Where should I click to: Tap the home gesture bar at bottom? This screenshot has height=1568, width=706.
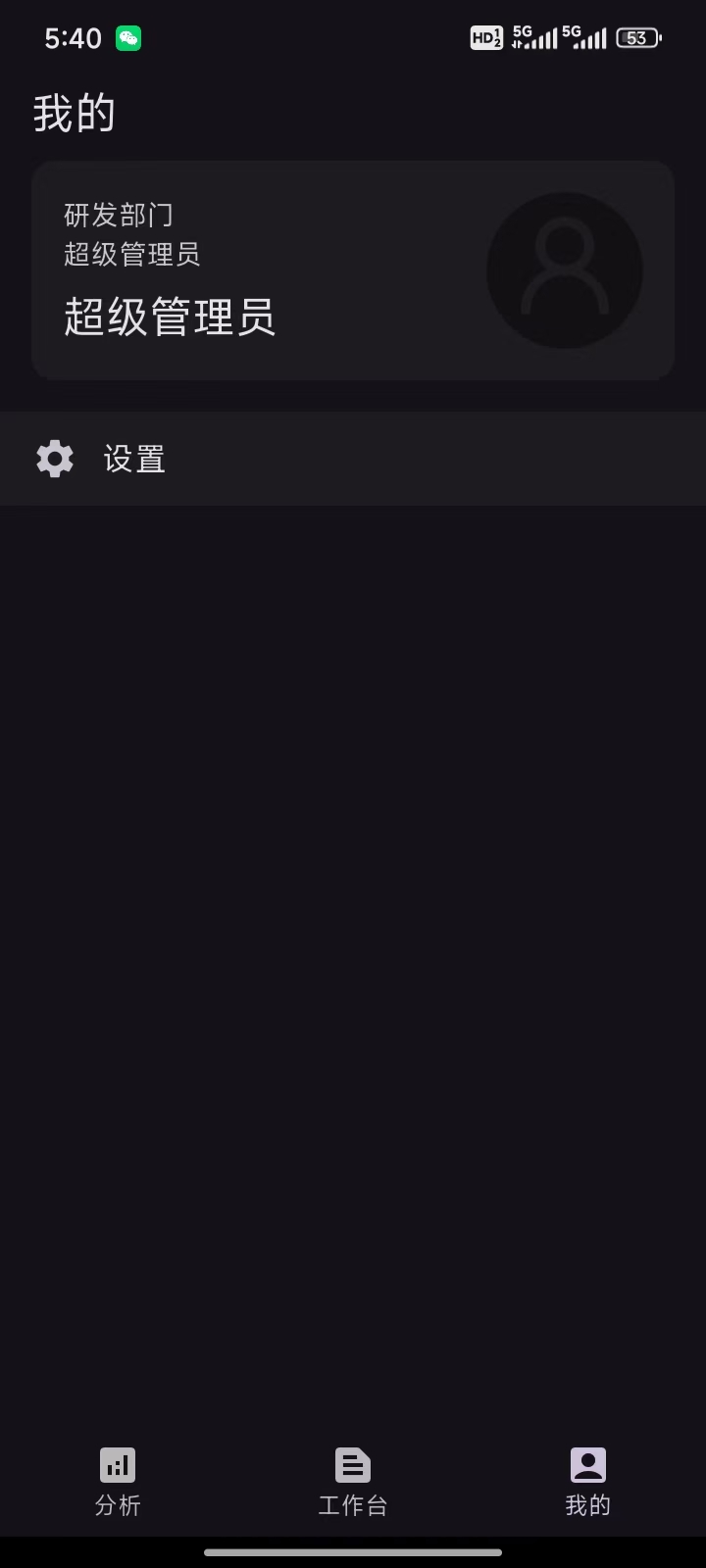click(353, 1552)
